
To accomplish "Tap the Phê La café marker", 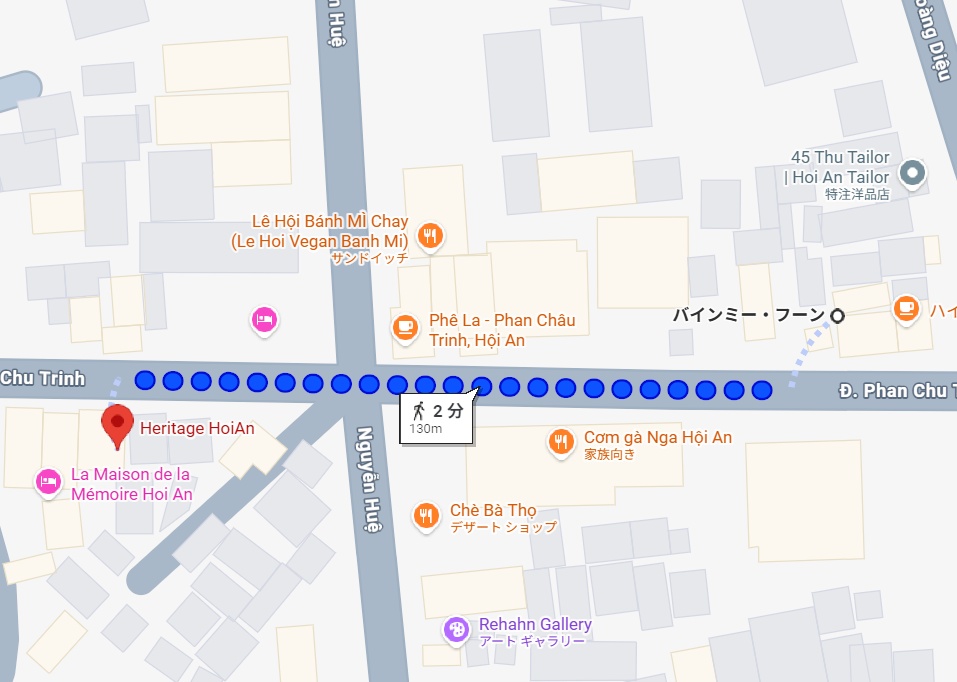I will point(405,326).
